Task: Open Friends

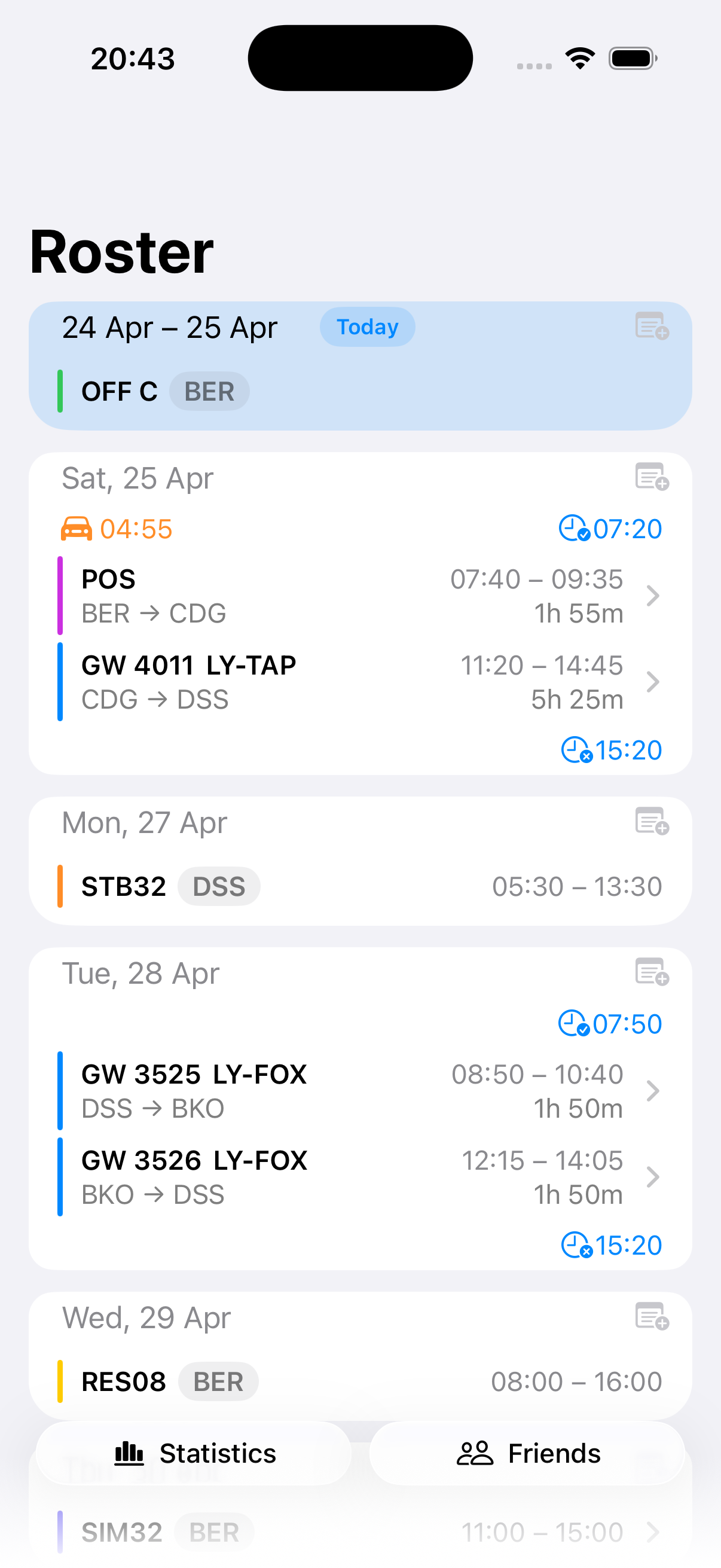Action: [527, 1453]
